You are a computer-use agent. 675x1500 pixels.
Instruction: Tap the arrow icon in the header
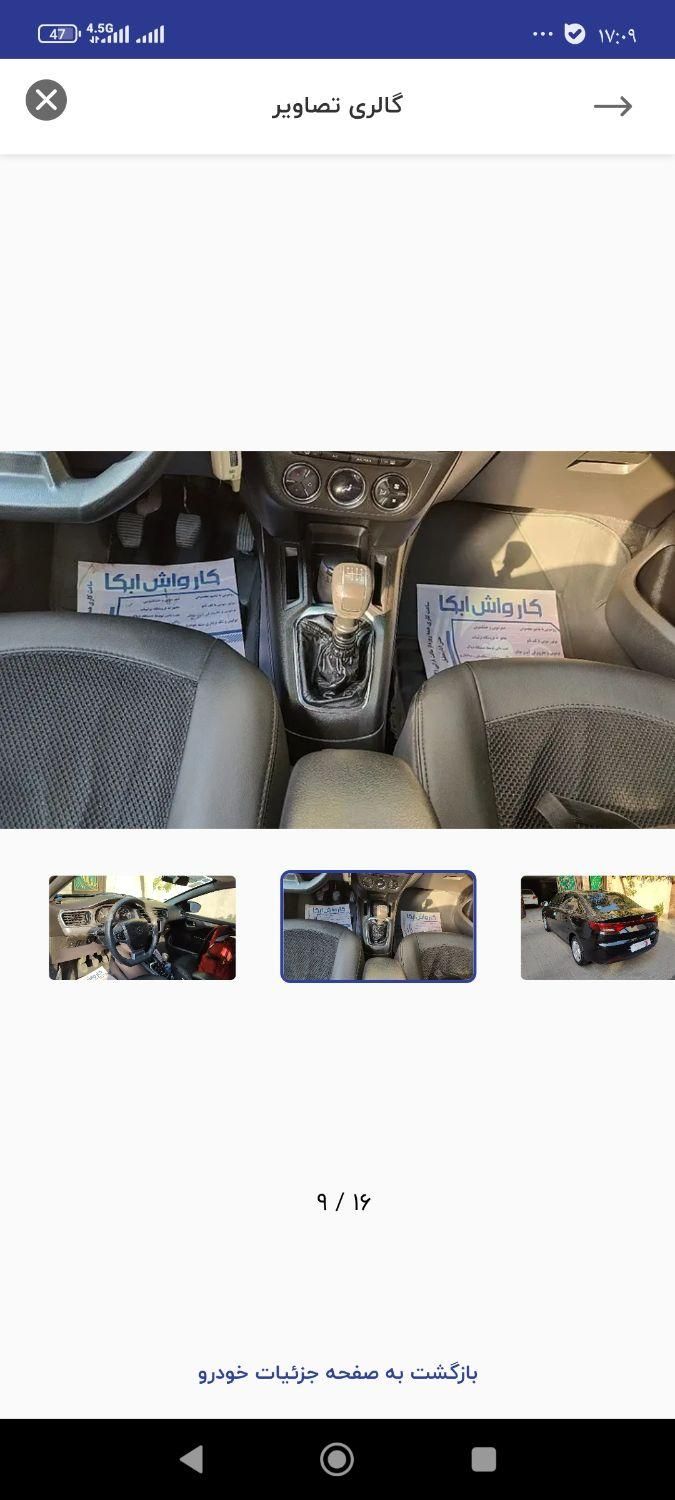coord(612,106)
